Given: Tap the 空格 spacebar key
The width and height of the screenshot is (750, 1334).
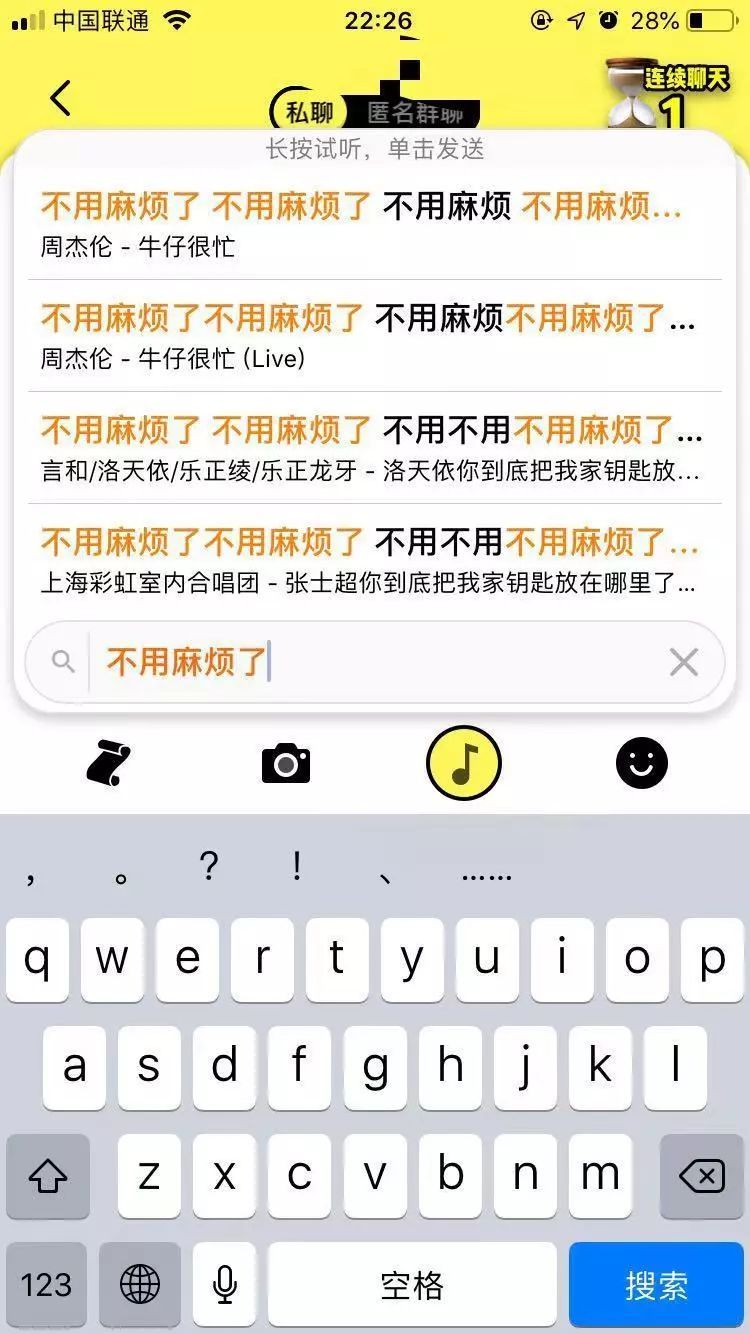Looking at the screenshot, I should [413, 1285].
